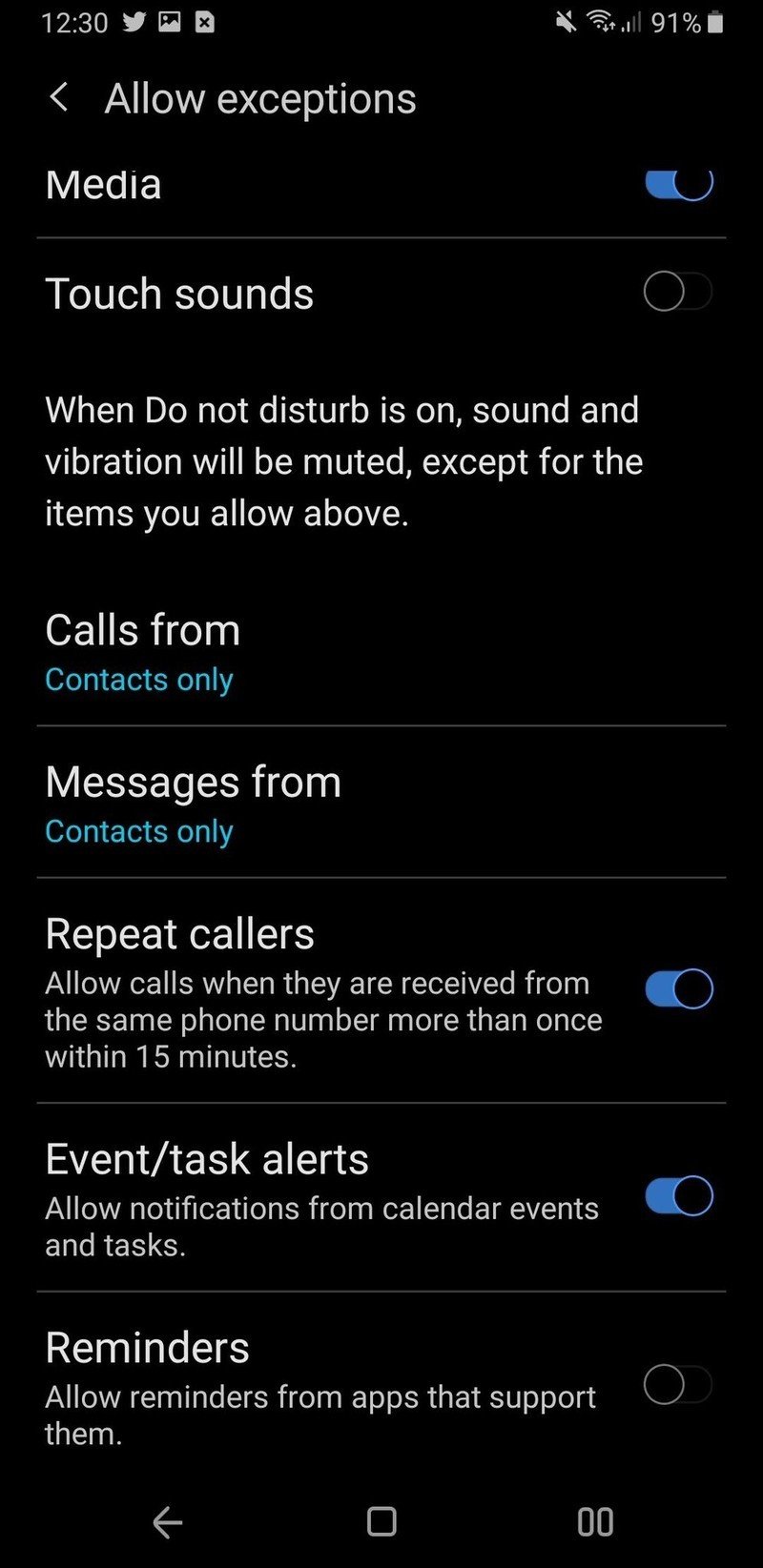Go back from Allow exceptions
Viewport: 763px width, 1568px height.
pyautogui.click(x=59, y=97)
